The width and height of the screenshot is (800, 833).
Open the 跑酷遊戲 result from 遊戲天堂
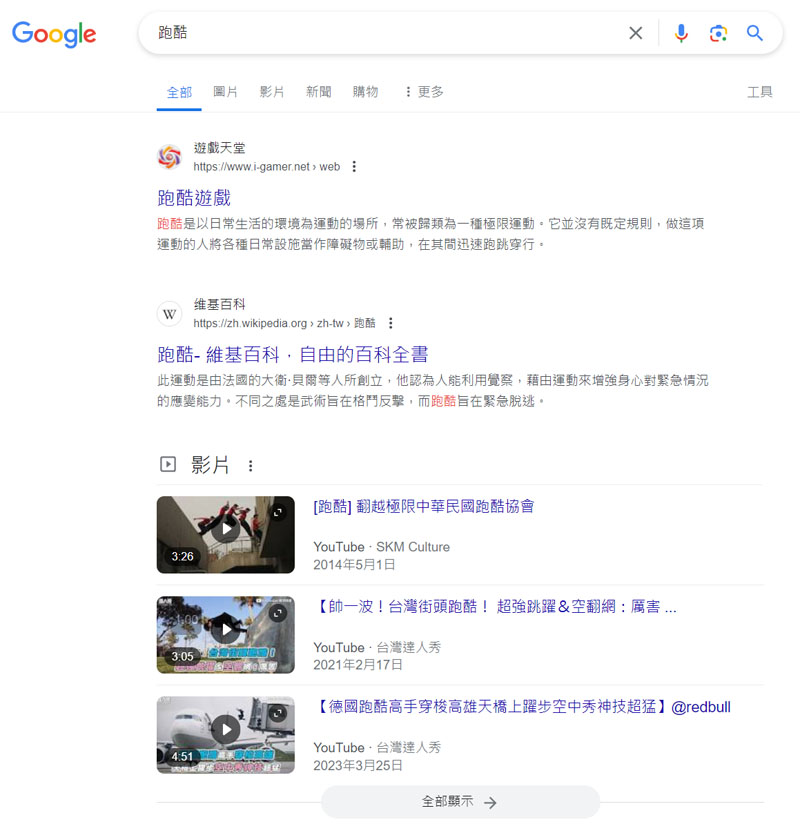point(194,198)
